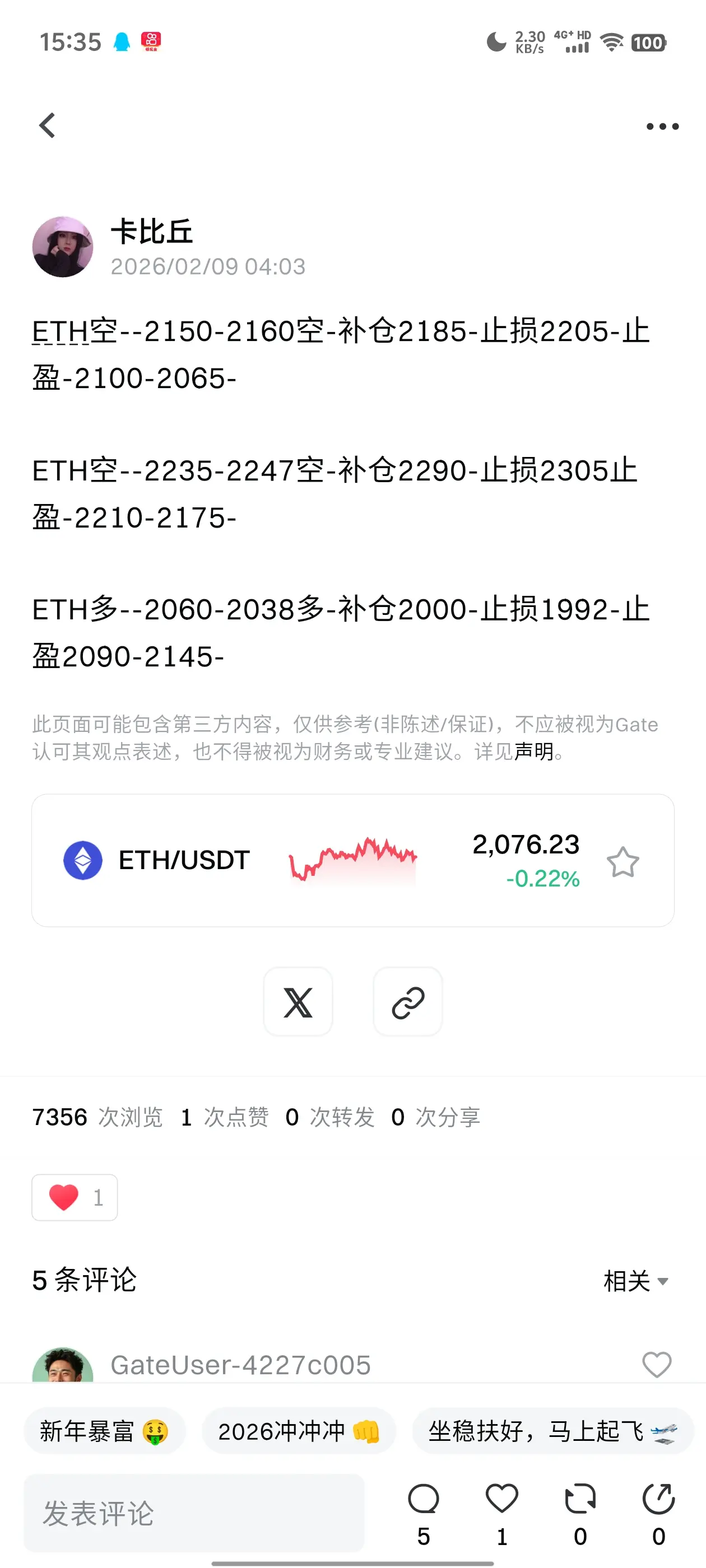The width and height of the screenshot is (706, 1568).
Task: Open the 声明 disclaimer link
Action: click(533, 752)
